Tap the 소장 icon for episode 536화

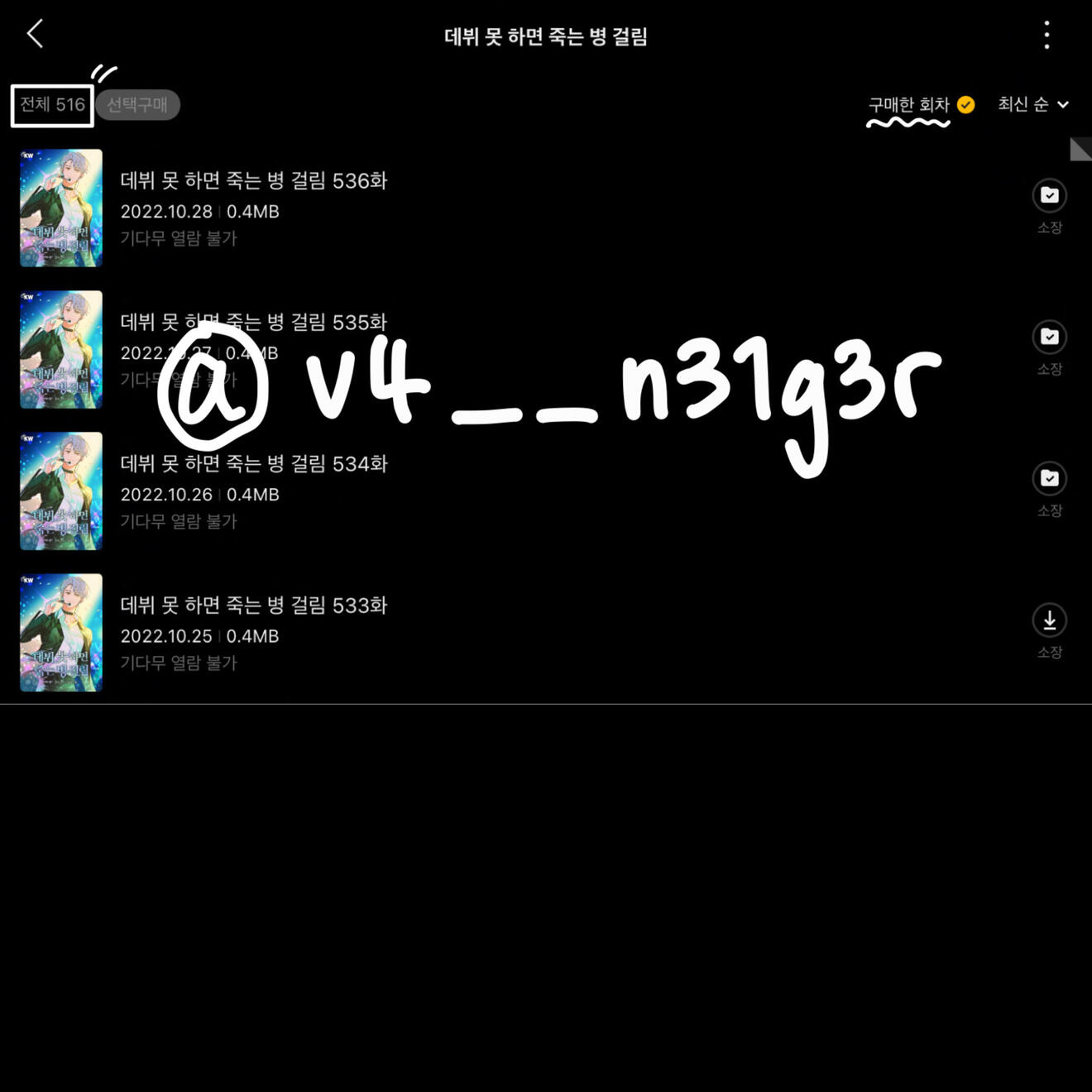point(1049,196)
